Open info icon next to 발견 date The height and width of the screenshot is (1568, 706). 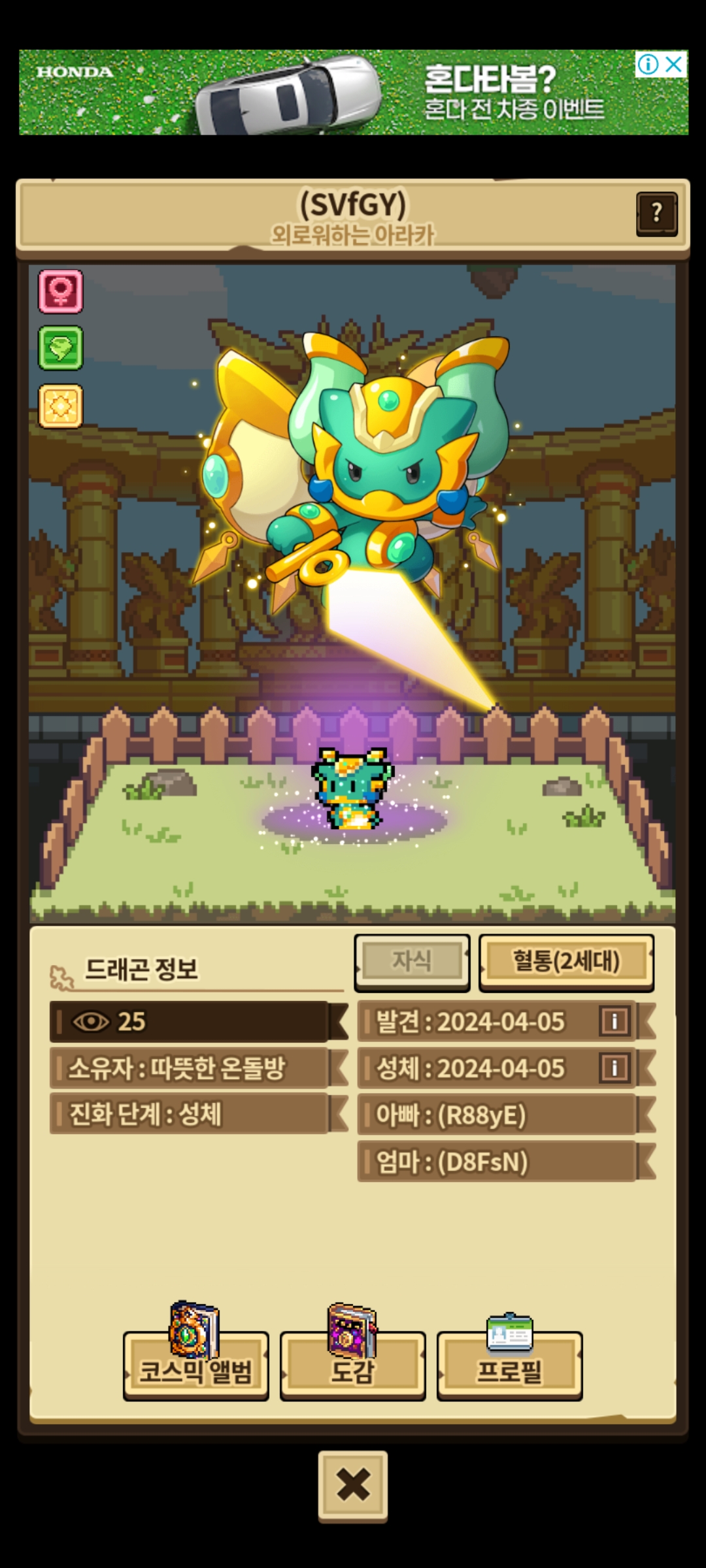[x=614, y=1021]
